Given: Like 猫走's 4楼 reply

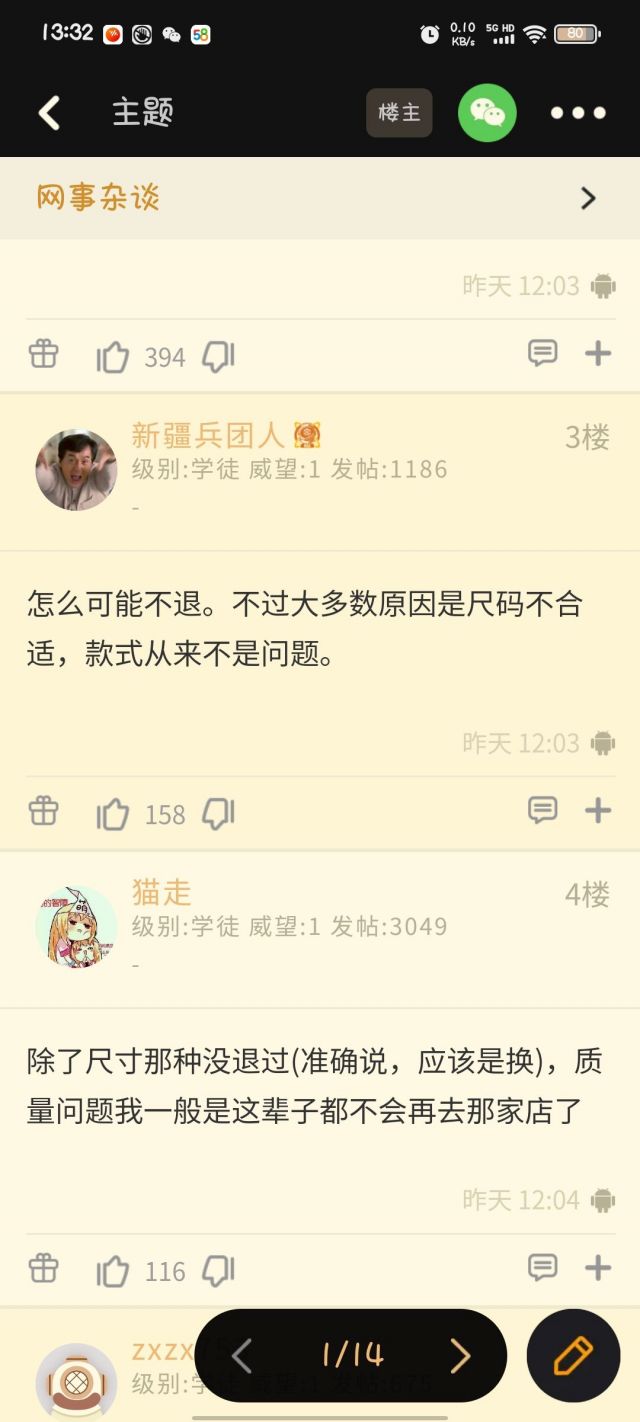Looking at the screenshot, I should (x=113, y=1271).
